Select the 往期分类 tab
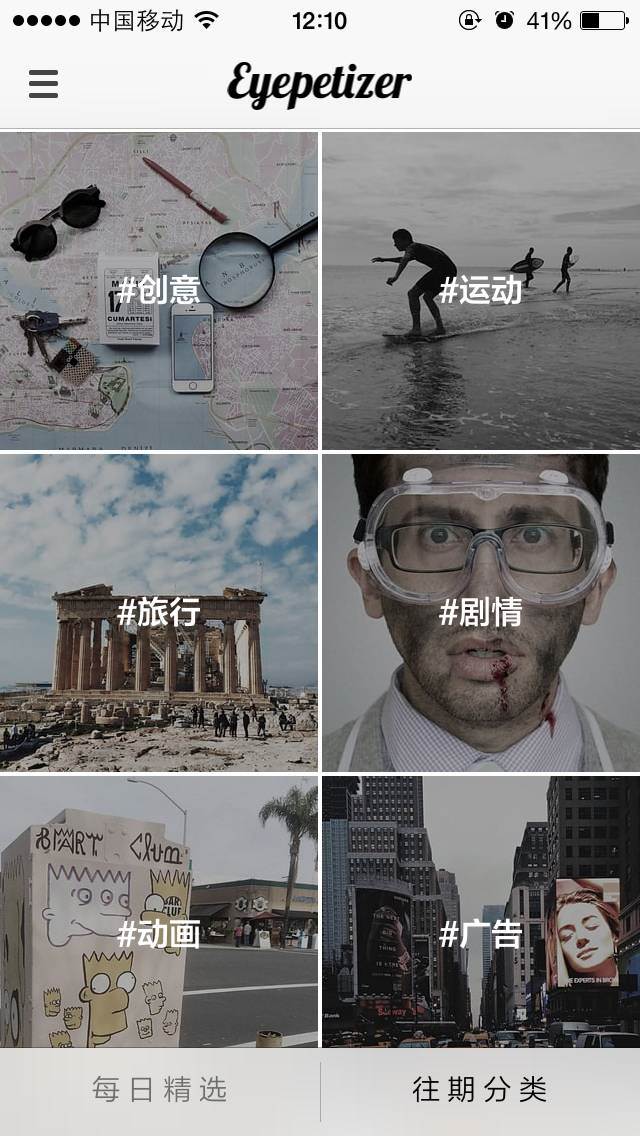Screen dimensions: 640x1136 480,1090
